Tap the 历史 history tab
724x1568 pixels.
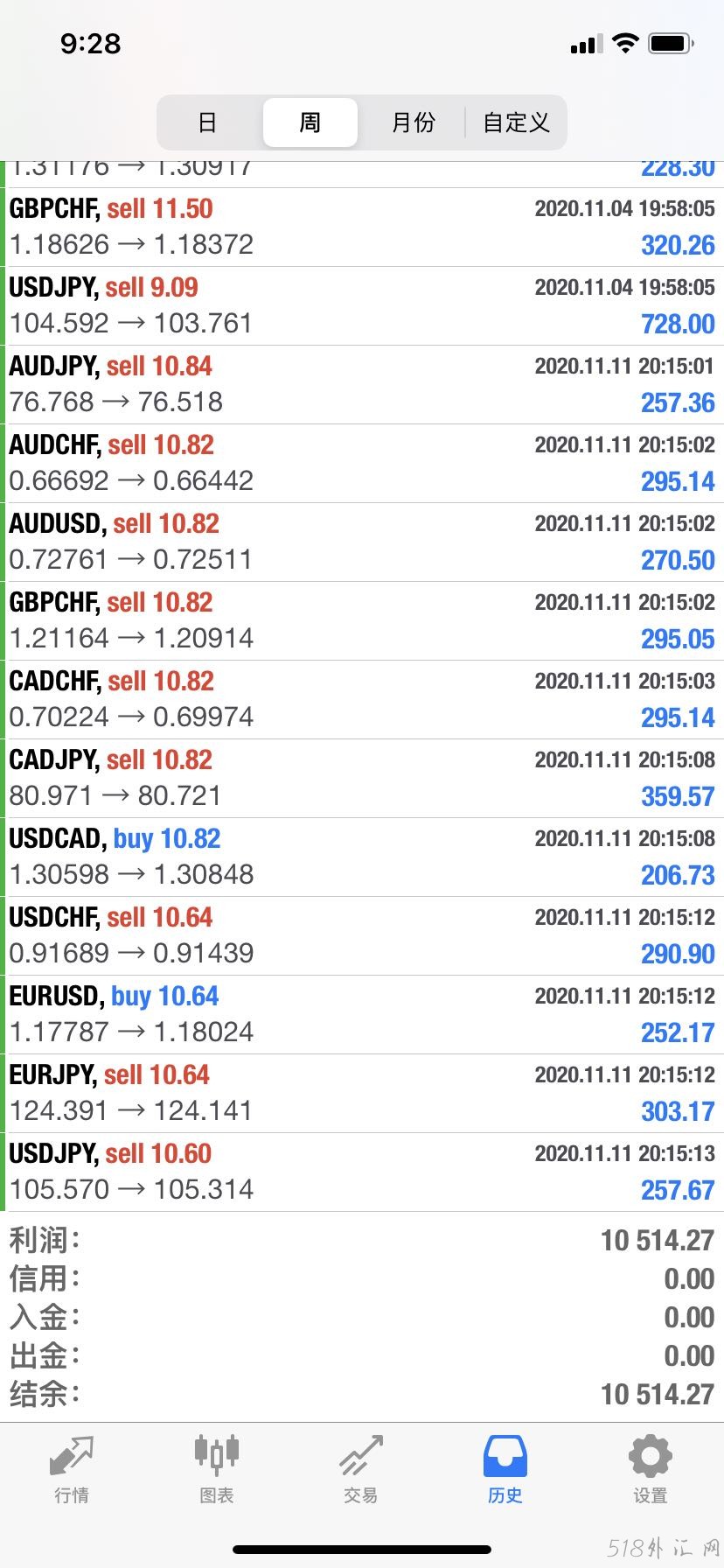pos(505,1470)
